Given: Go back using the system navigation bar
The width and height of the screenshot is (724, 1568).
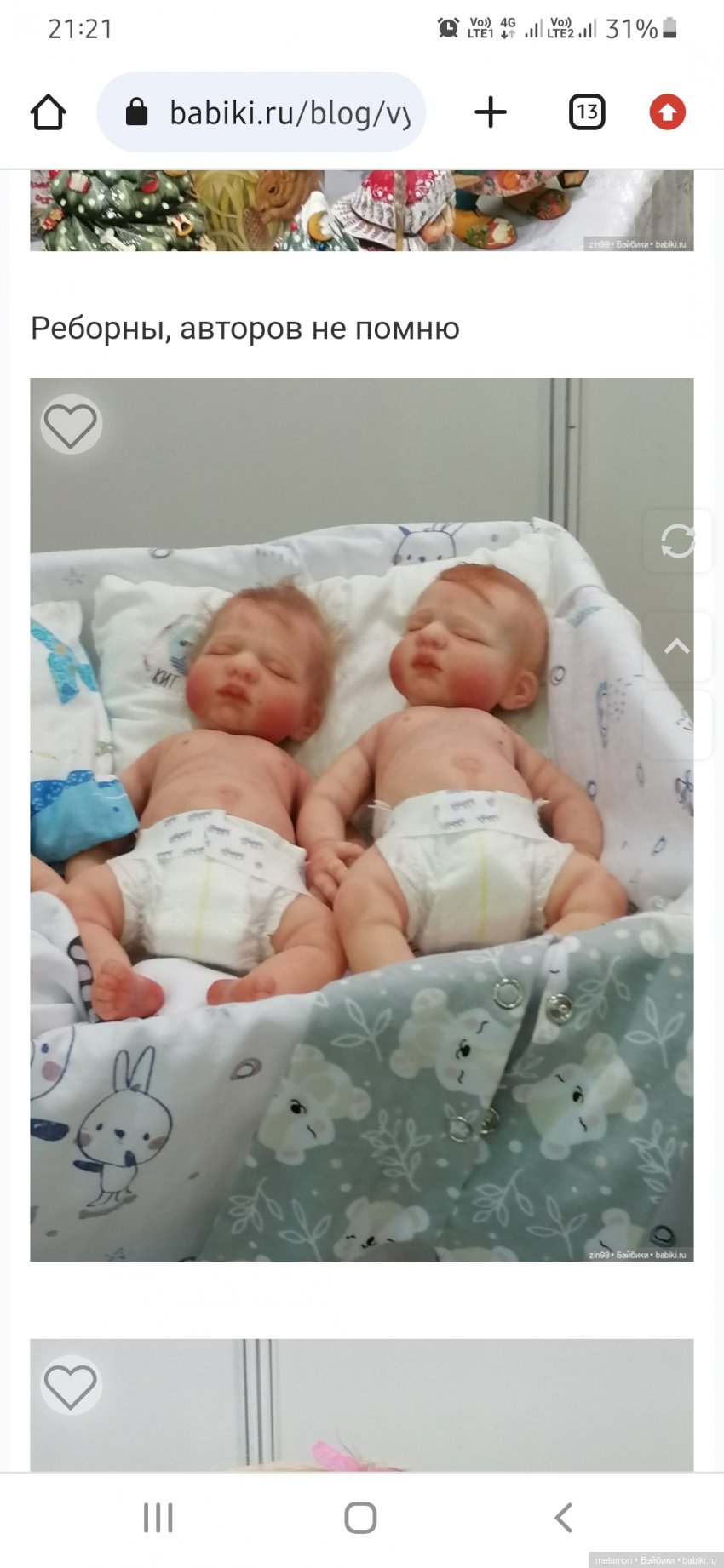Looking at the screenshot, I should point(563,1518).
